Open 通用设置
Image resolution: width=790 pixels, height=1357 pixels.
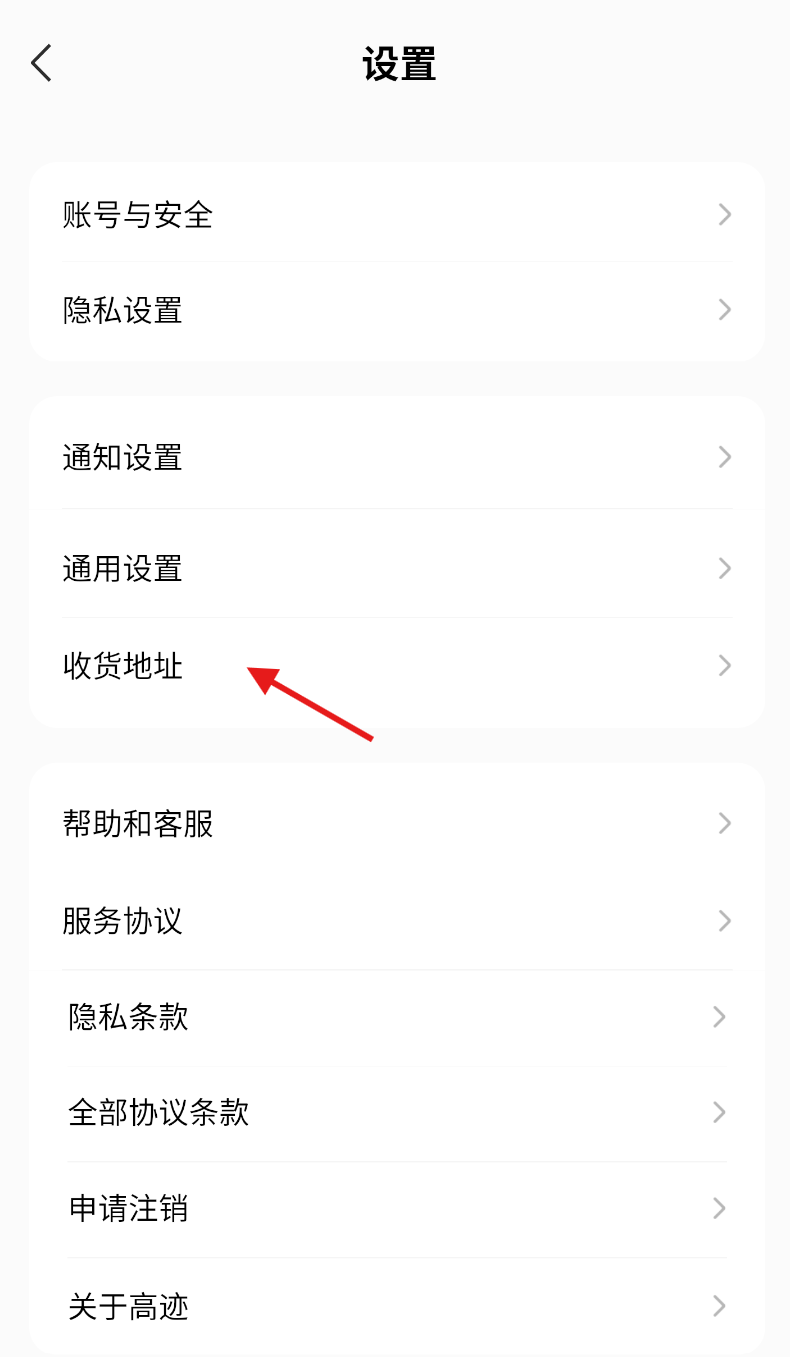coord(397,568)
